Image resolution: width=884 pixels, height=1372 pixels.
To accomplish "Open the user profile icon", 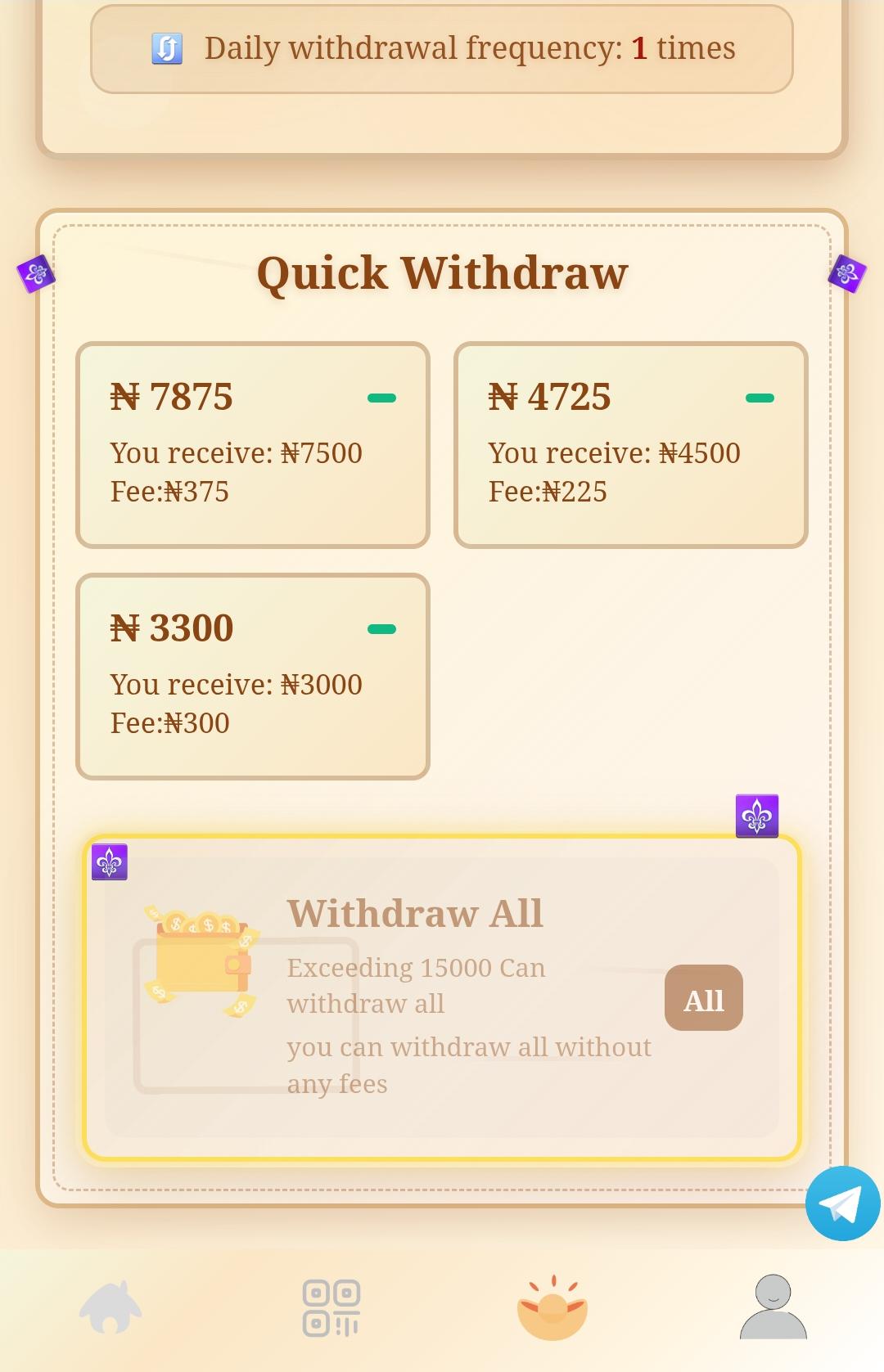I will pos(772,1307).
